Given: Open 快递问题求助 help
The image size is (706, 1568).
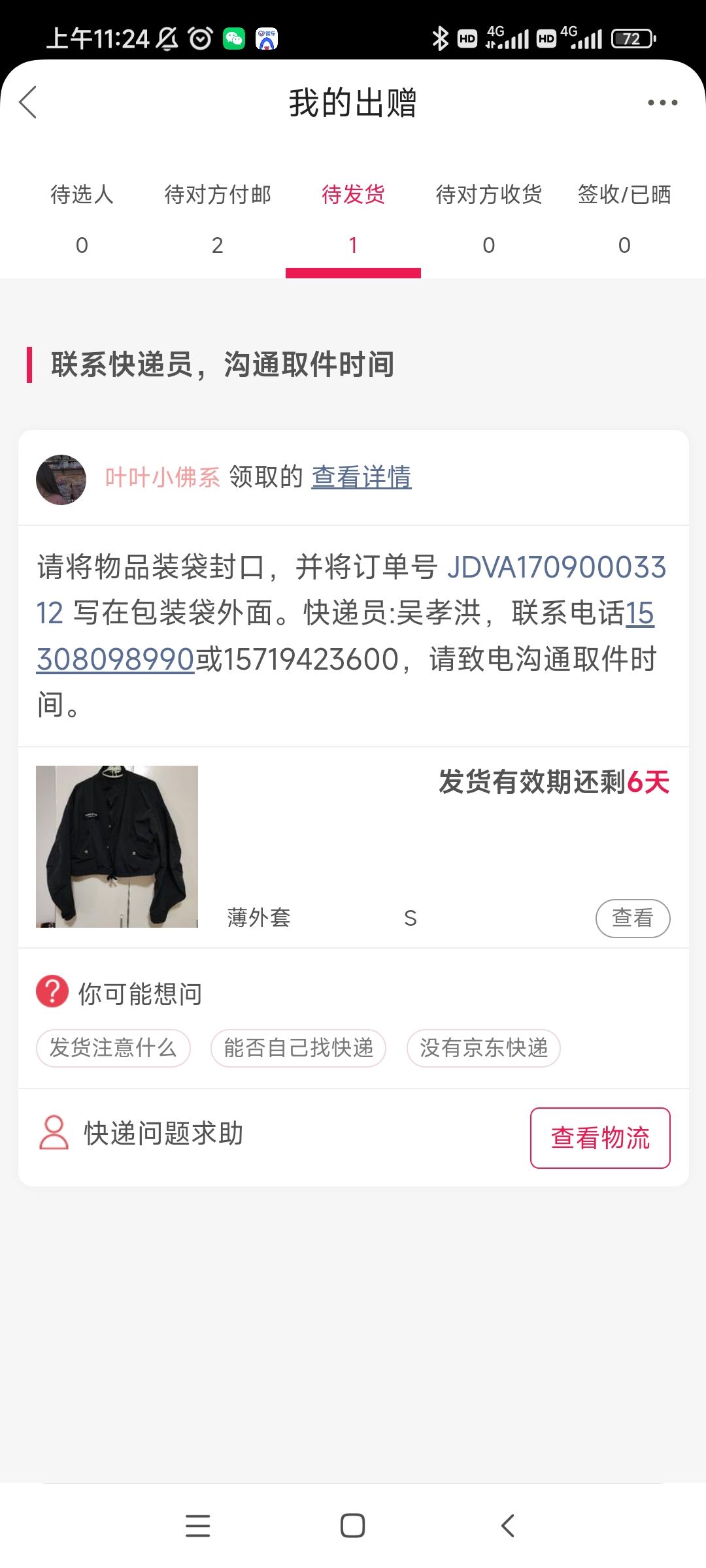Looking at the screenshot, I should coord(141,1134).
